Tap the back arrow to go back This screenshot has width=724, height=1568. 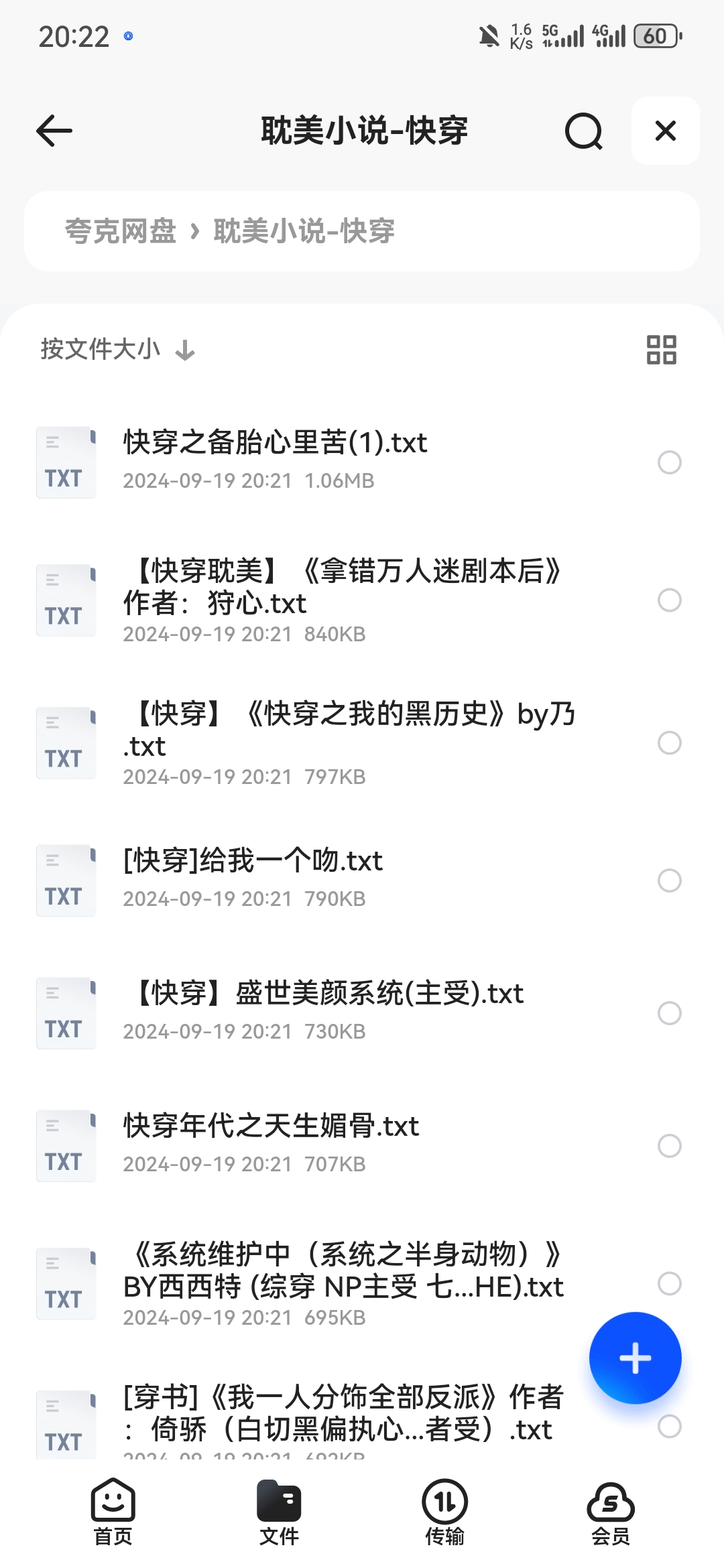(52, 131)
